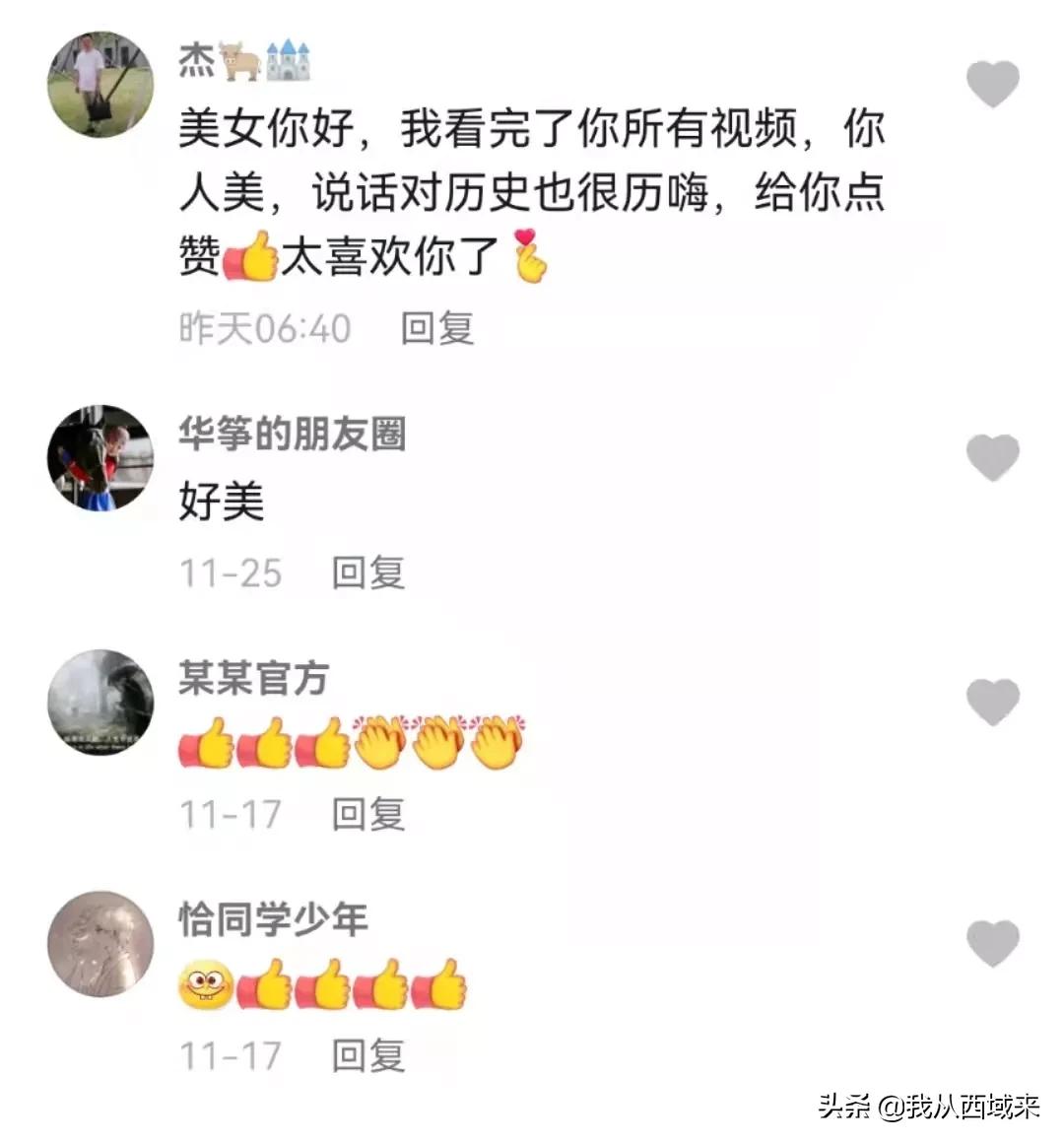This screenshot has width=1064, height=1144.
Task: View 华筝的朋友圈's profile picture
Action: (100, 458)
